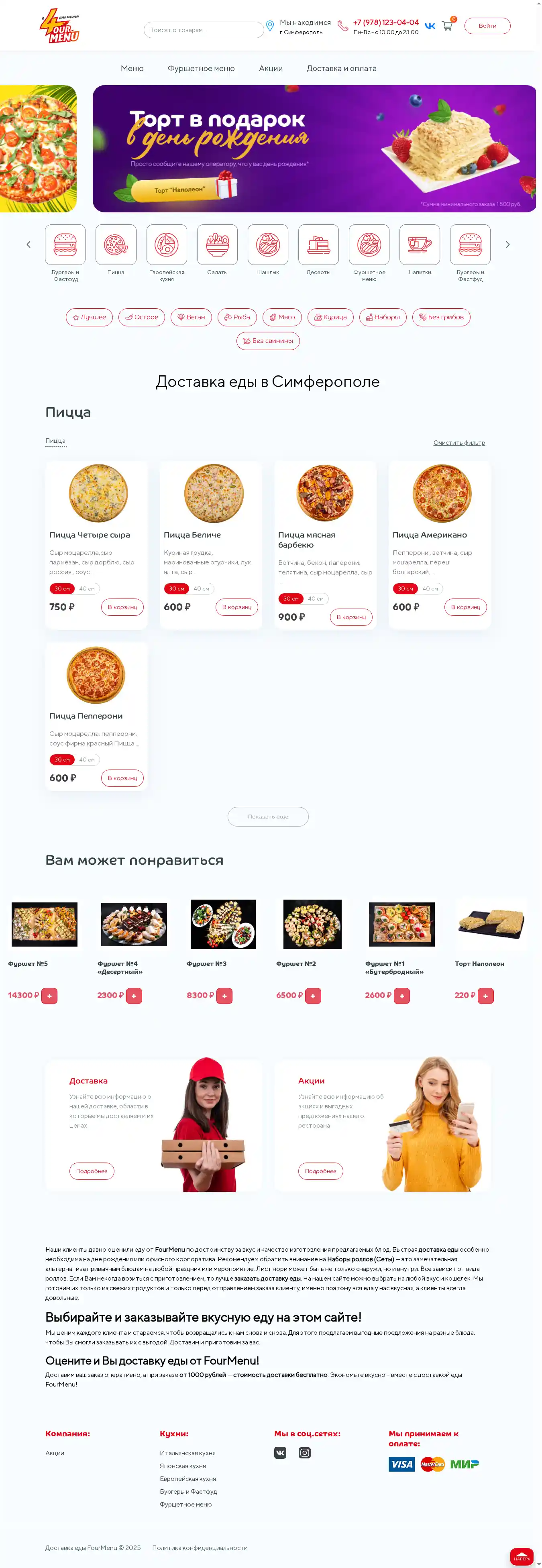The width and height of the screenshot is (542, 1568).
Task: Clear filter via Очистить фильтр link
Action: pyautogui.click(x=458, y=442)
